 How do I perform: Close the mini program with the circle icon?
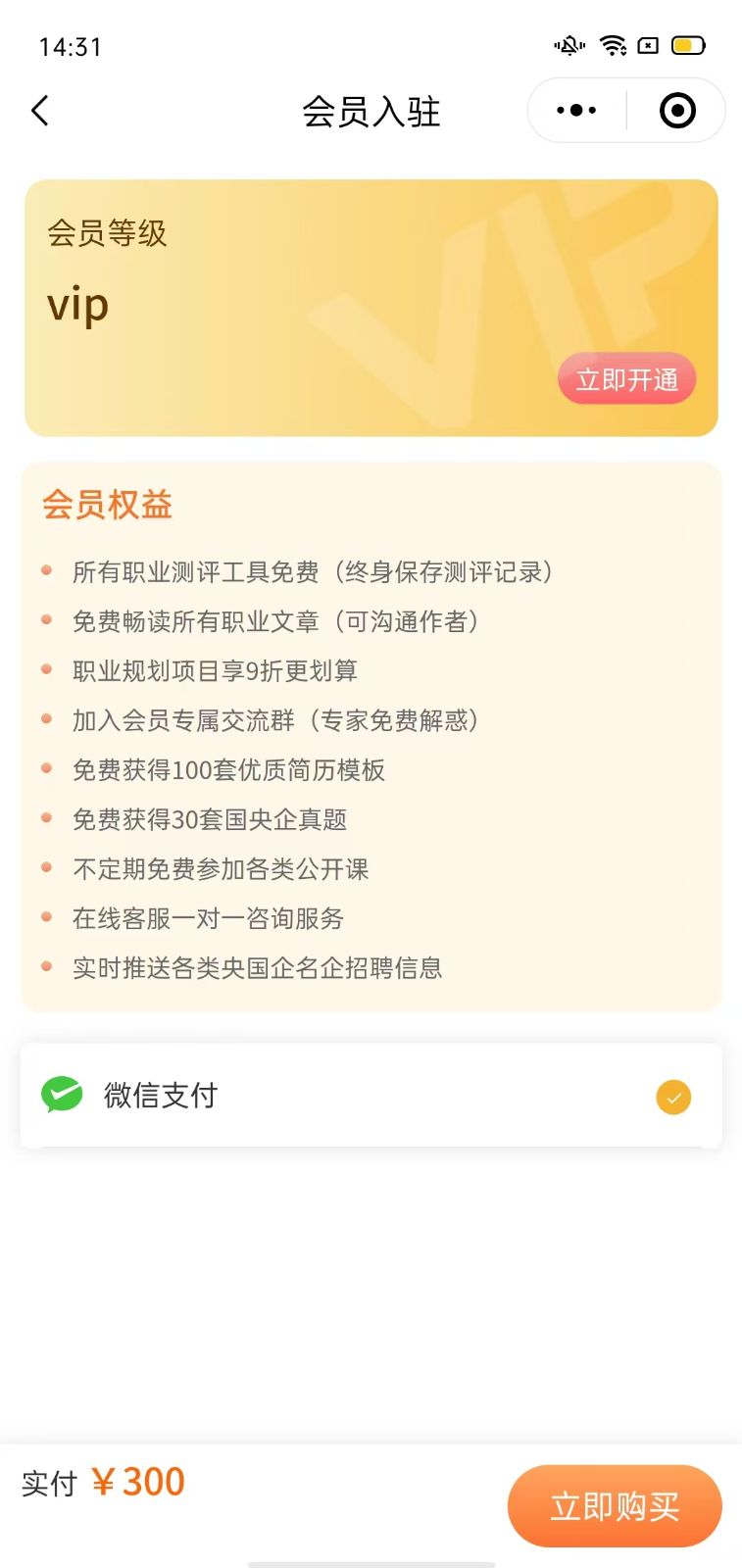tap(677, 111)
